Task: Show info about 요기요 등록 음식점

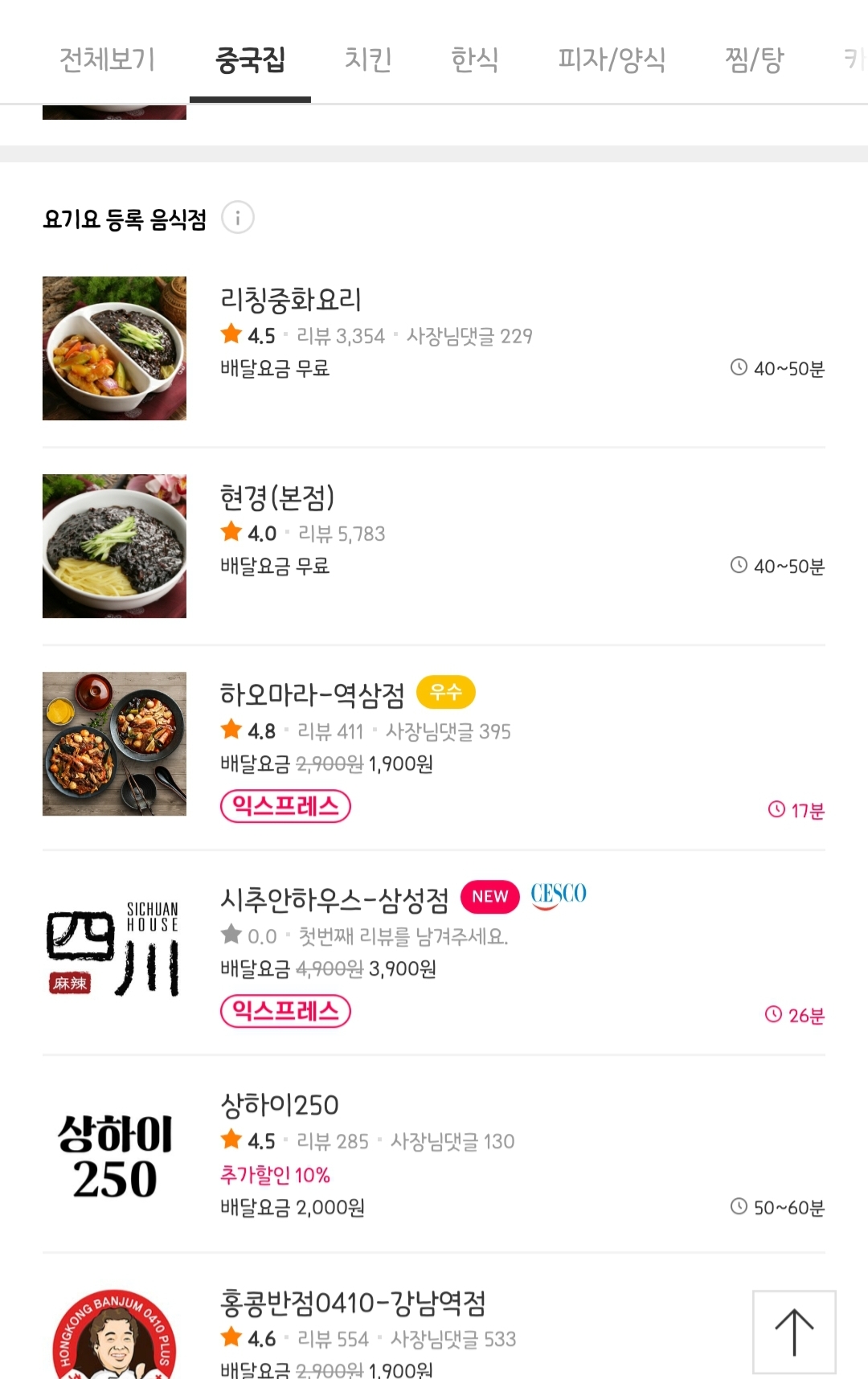Action: [x=238, y=218]
